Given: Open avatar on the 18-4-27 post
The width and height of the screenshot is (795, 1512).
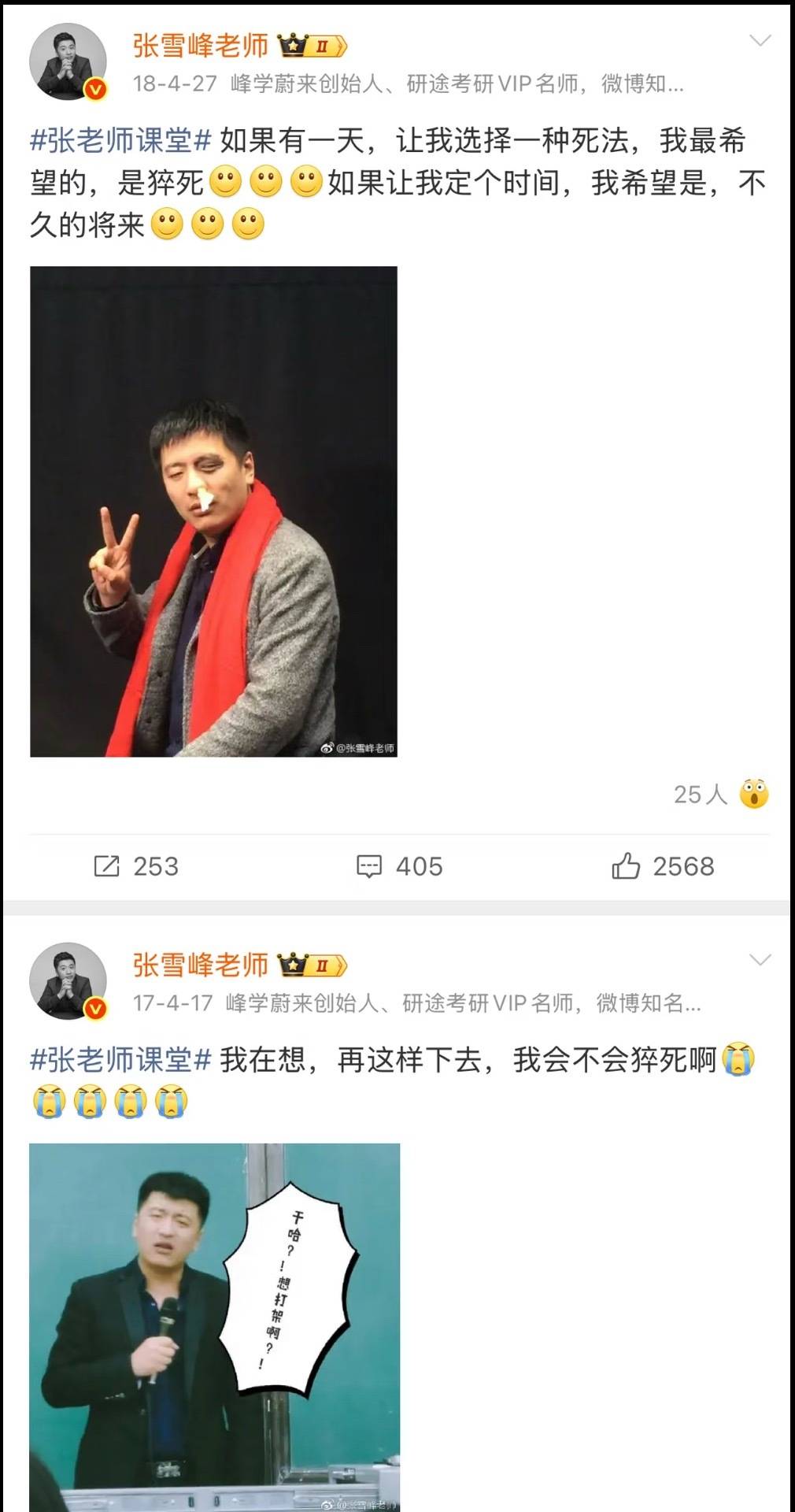Looking at the screenshot, I should 68,61.
